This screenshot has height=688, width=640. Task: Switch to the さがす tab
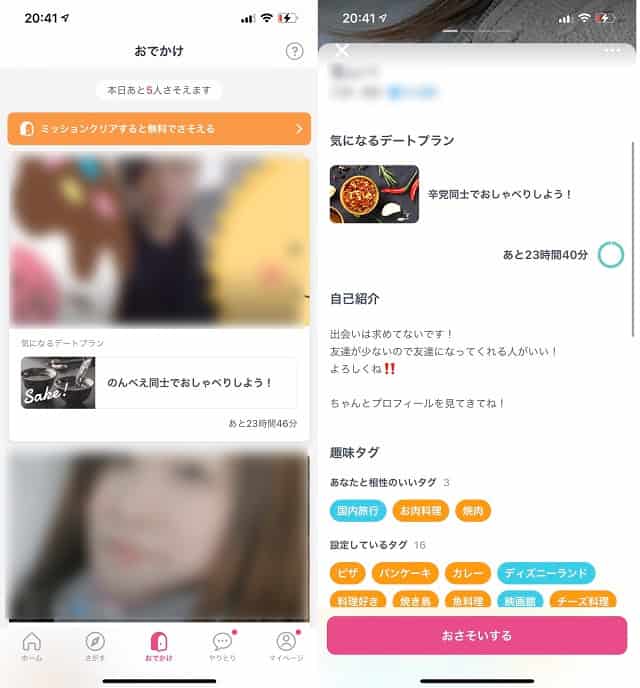95,647
